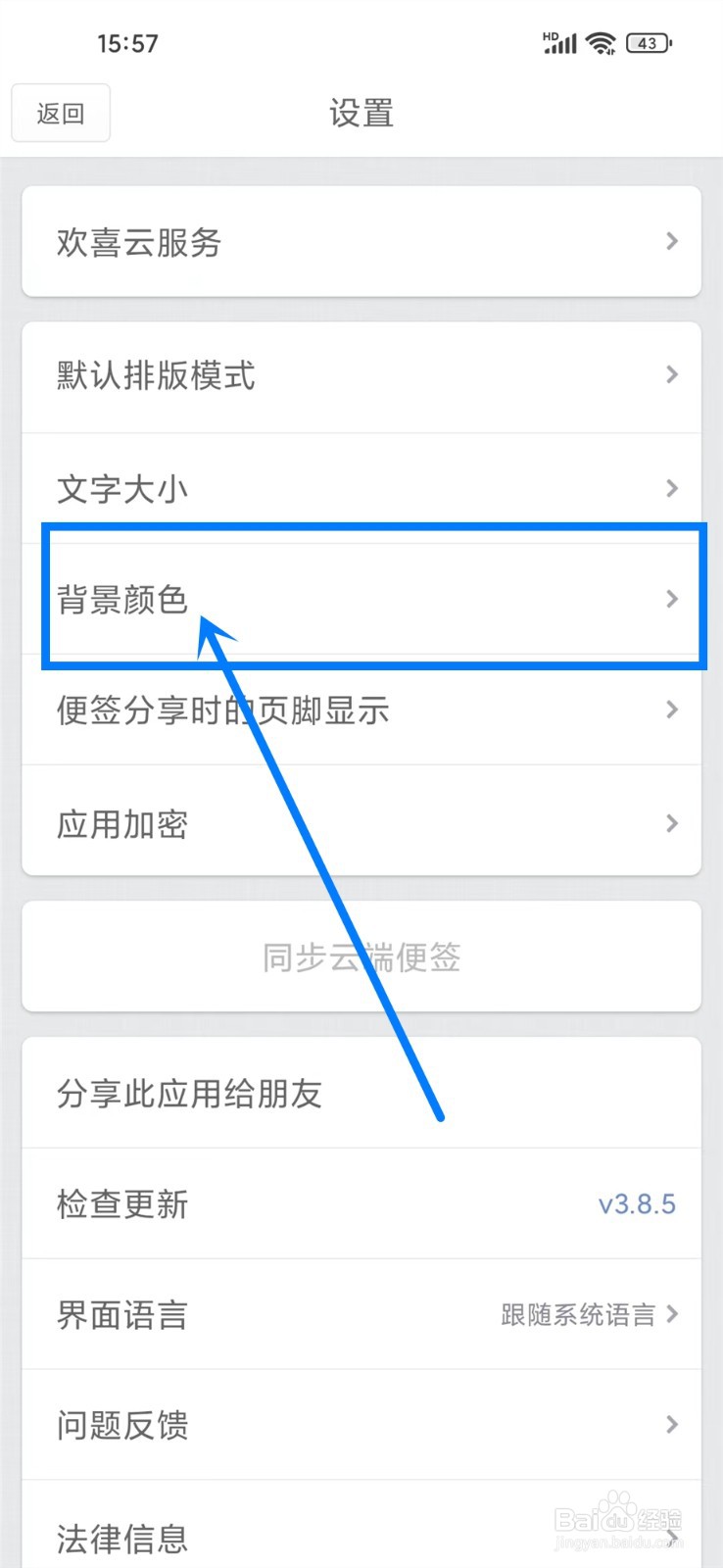This screenshot has height=1568, width=723.
Task: Tap 同步云端便签 to sync notes
Action: [x=361, y=956]
